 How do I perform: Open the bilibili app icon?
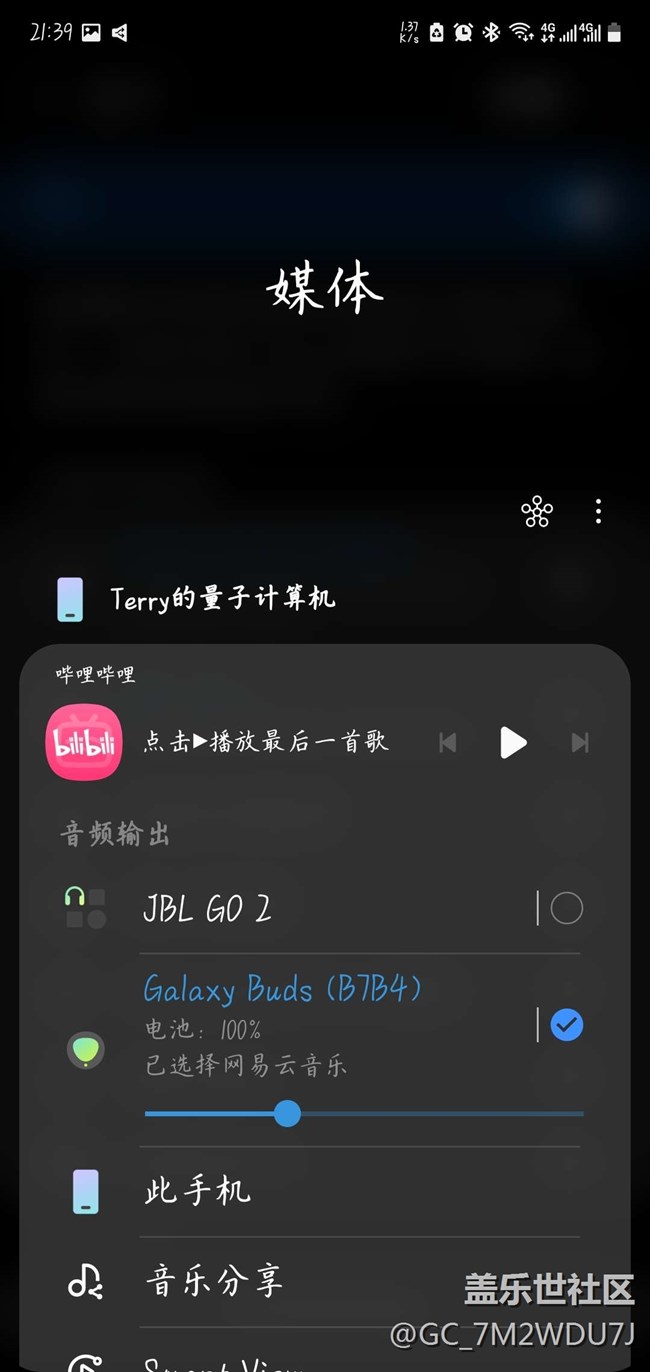[x=84, y=742]
